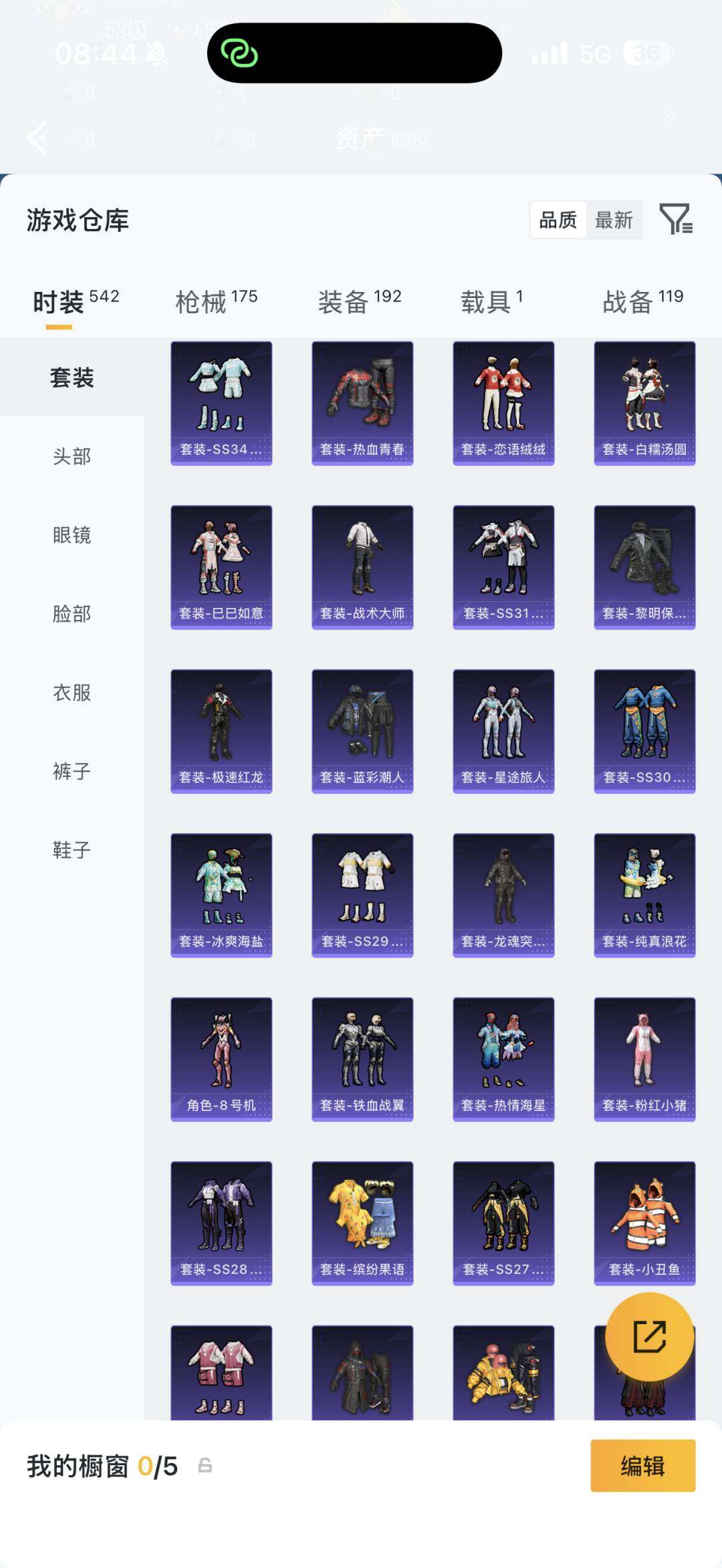
Task: View the 套装-战术大师 item
Action: click(x=362, y=567)
